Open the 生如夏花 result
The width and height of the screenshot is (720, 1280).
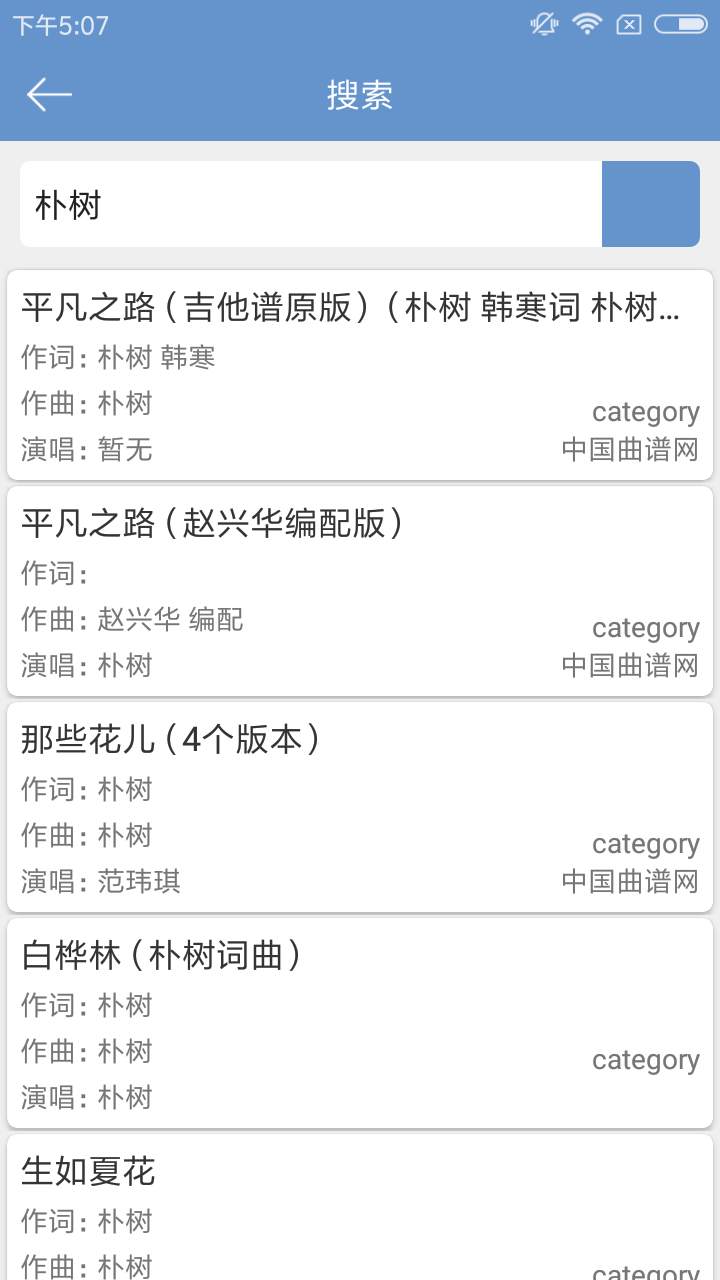pos(360,1207)
